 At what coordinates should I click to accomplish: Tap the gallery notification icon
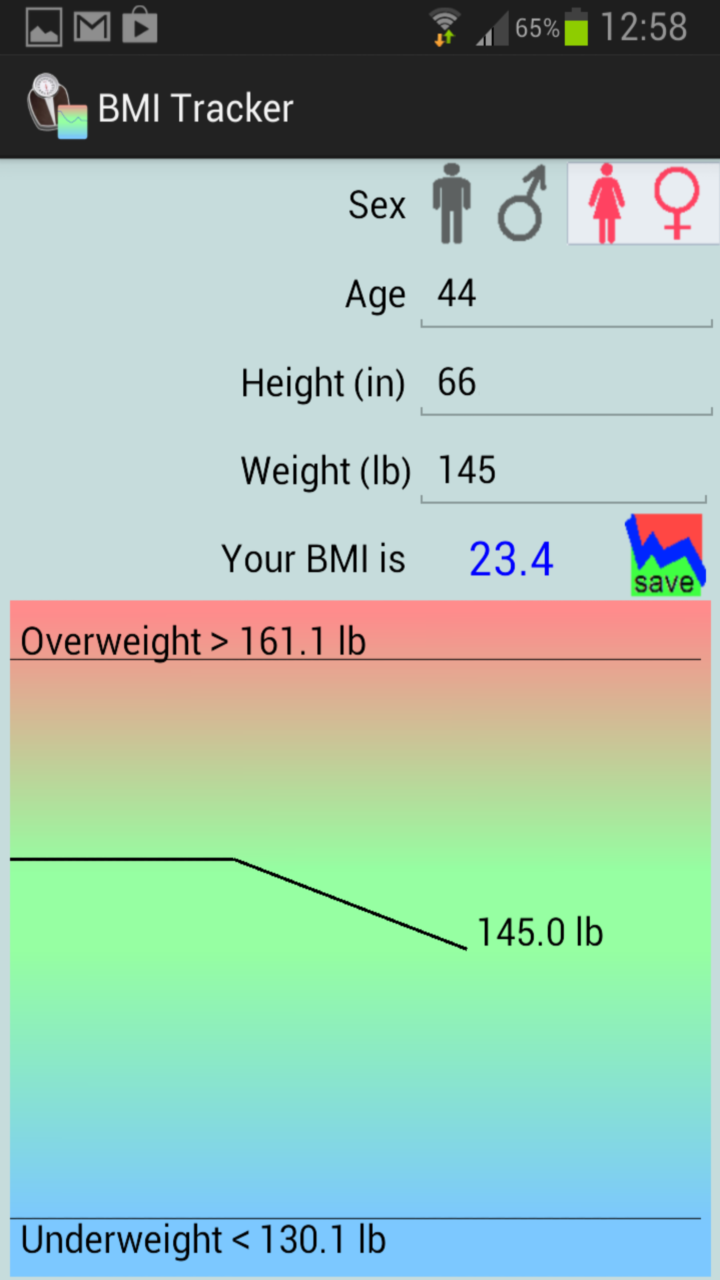point(44,27)
